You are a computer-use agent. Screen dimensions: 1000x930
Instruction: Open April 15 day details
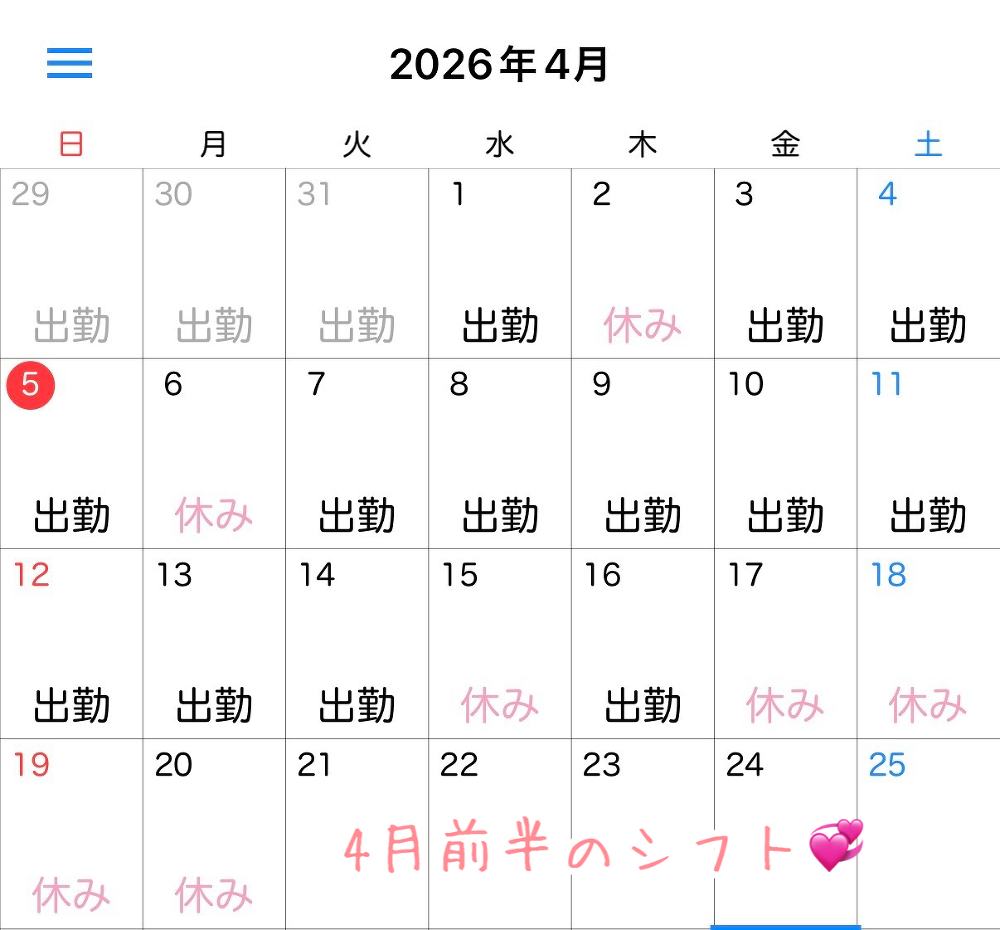pyautogui.click(x=499, y=643)
